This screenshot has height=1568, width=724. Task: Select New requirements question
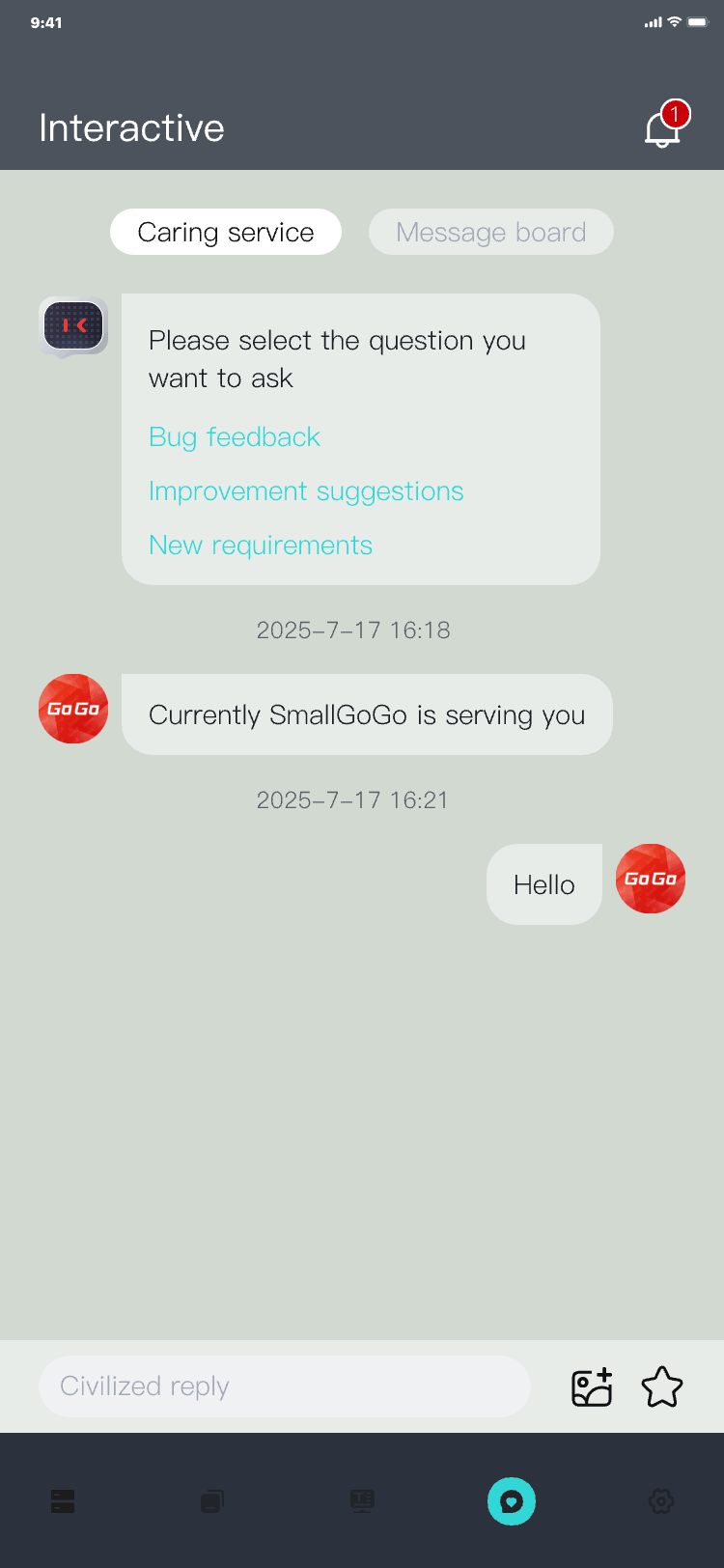pos(261,546)
